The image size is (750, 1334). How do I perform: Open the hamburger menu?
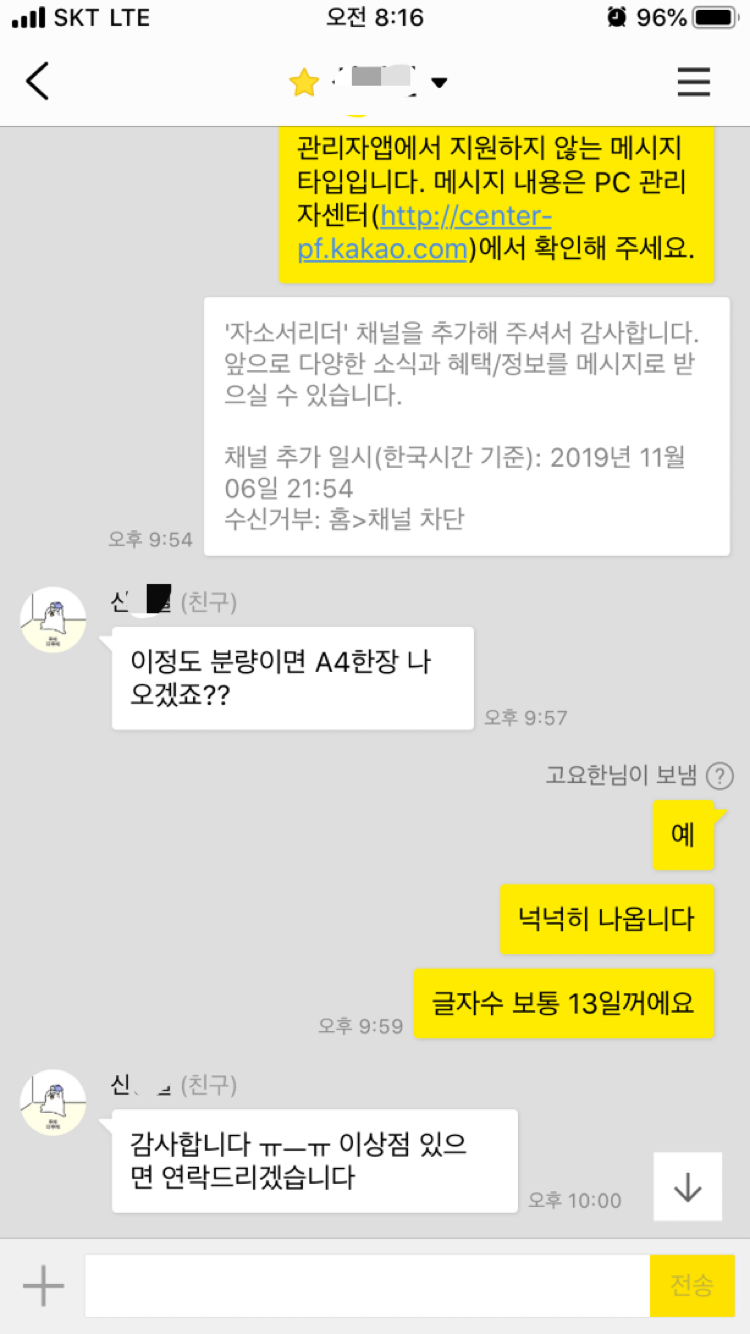(693, 81)
